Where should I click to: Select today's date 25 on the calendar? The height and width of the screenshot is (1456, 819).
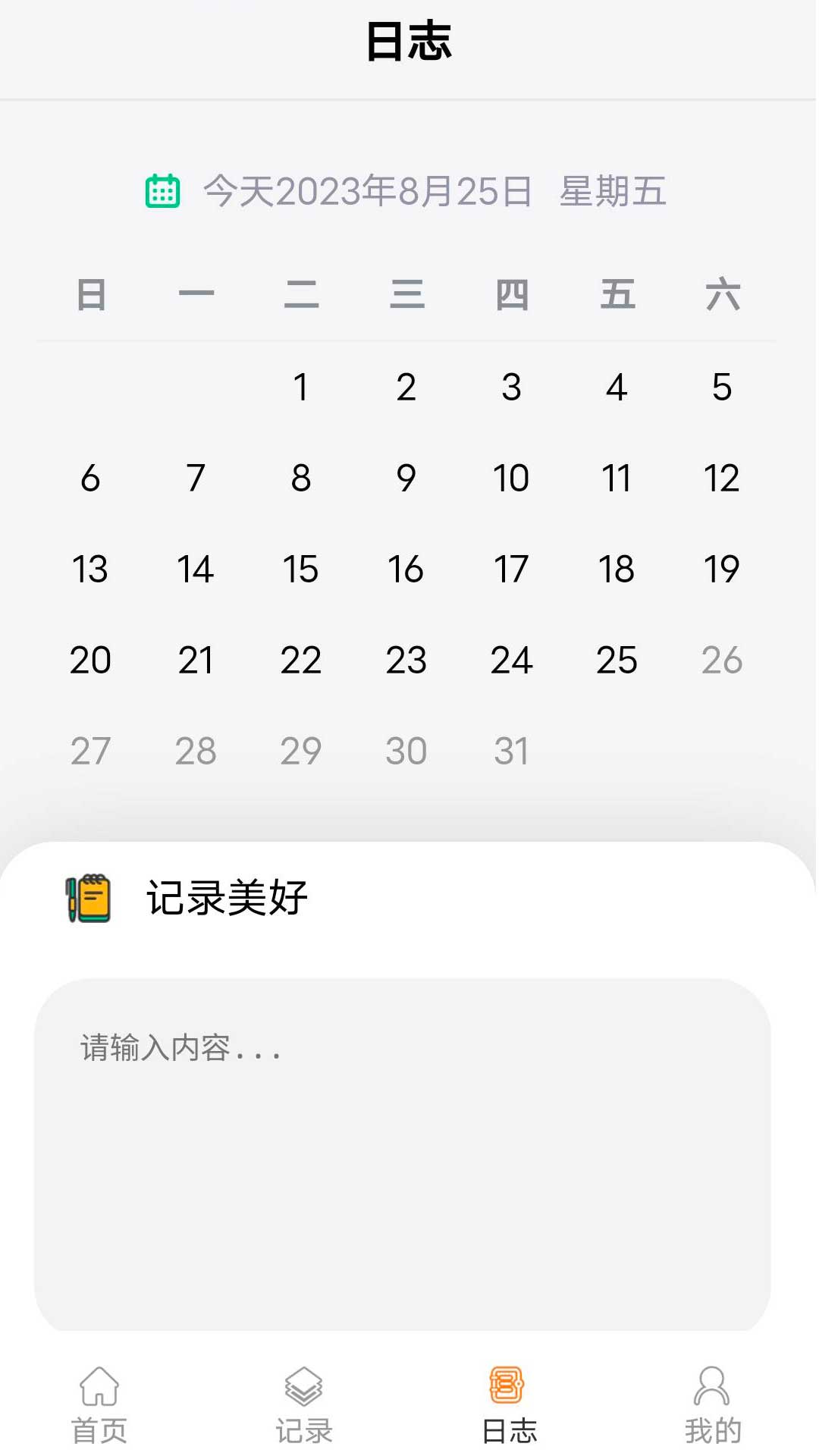click(618, 660)
